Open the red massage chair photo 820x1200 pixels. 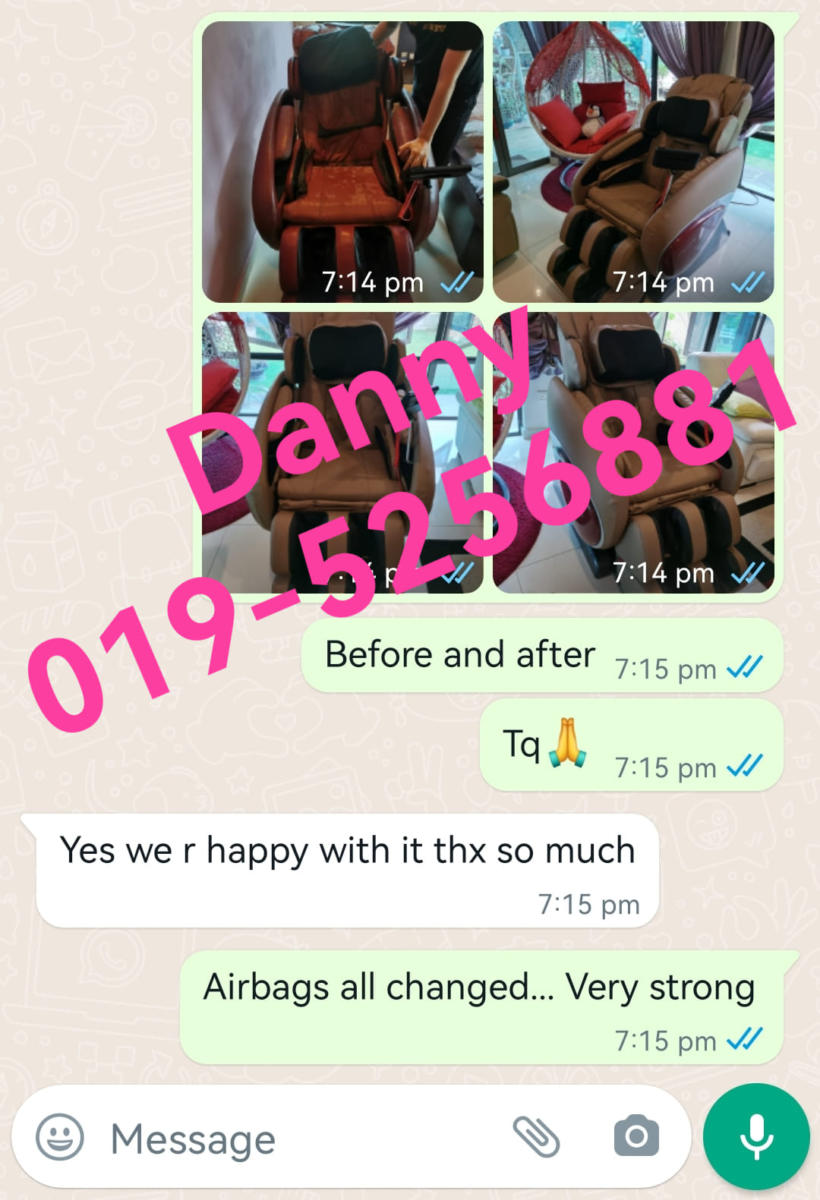tap(343, 162)
